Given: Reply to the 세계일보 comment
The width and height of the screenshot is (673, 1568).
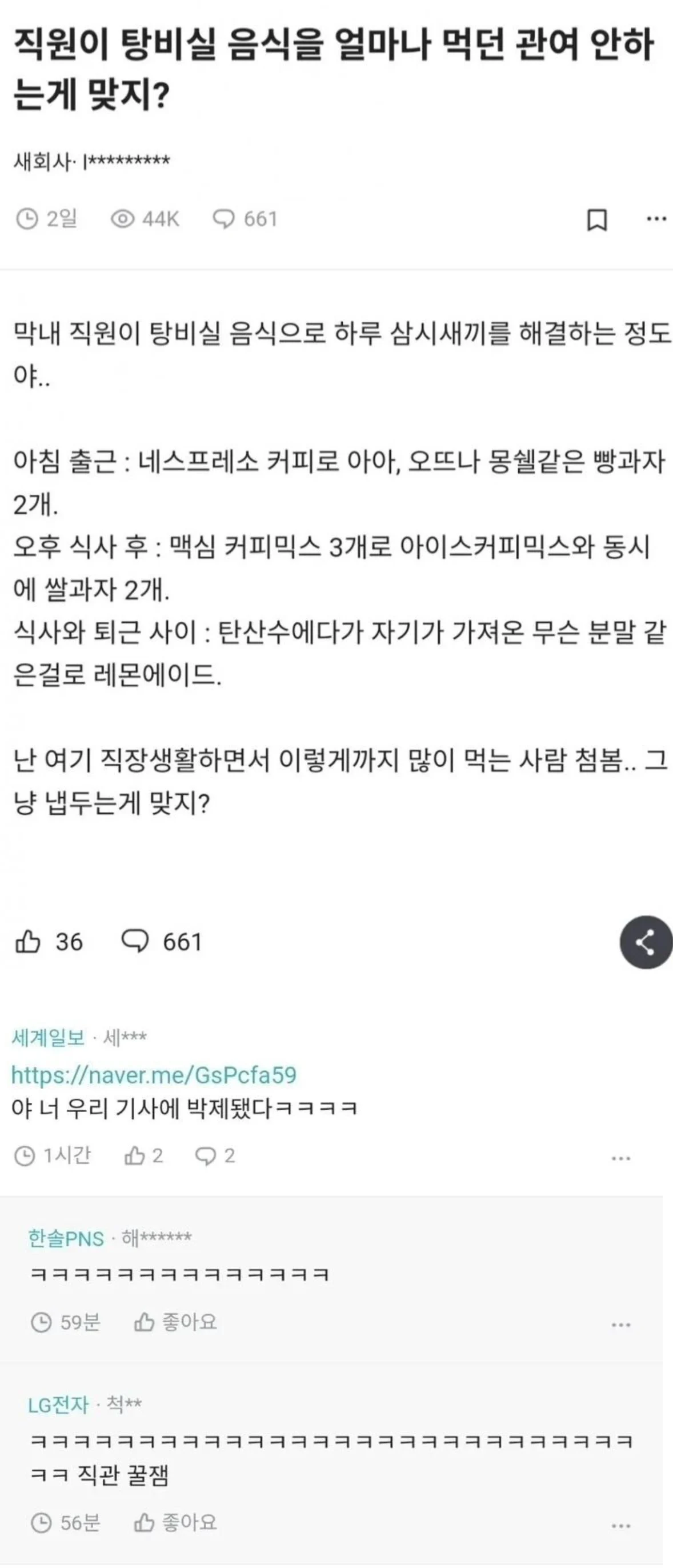Looking at the screenshot, I should tap(206, 1155).
